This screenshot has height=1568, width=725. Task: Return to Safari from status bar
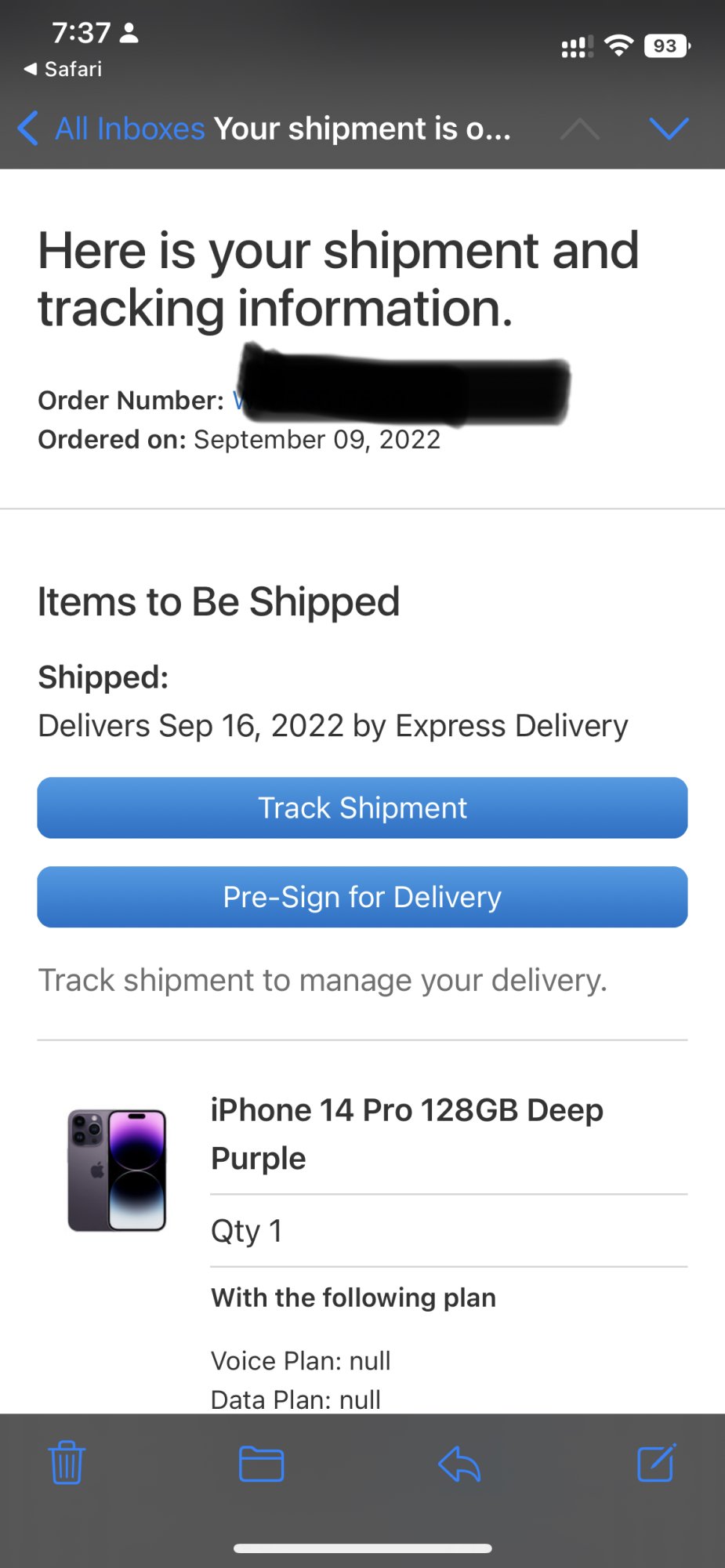click(63, 69)
